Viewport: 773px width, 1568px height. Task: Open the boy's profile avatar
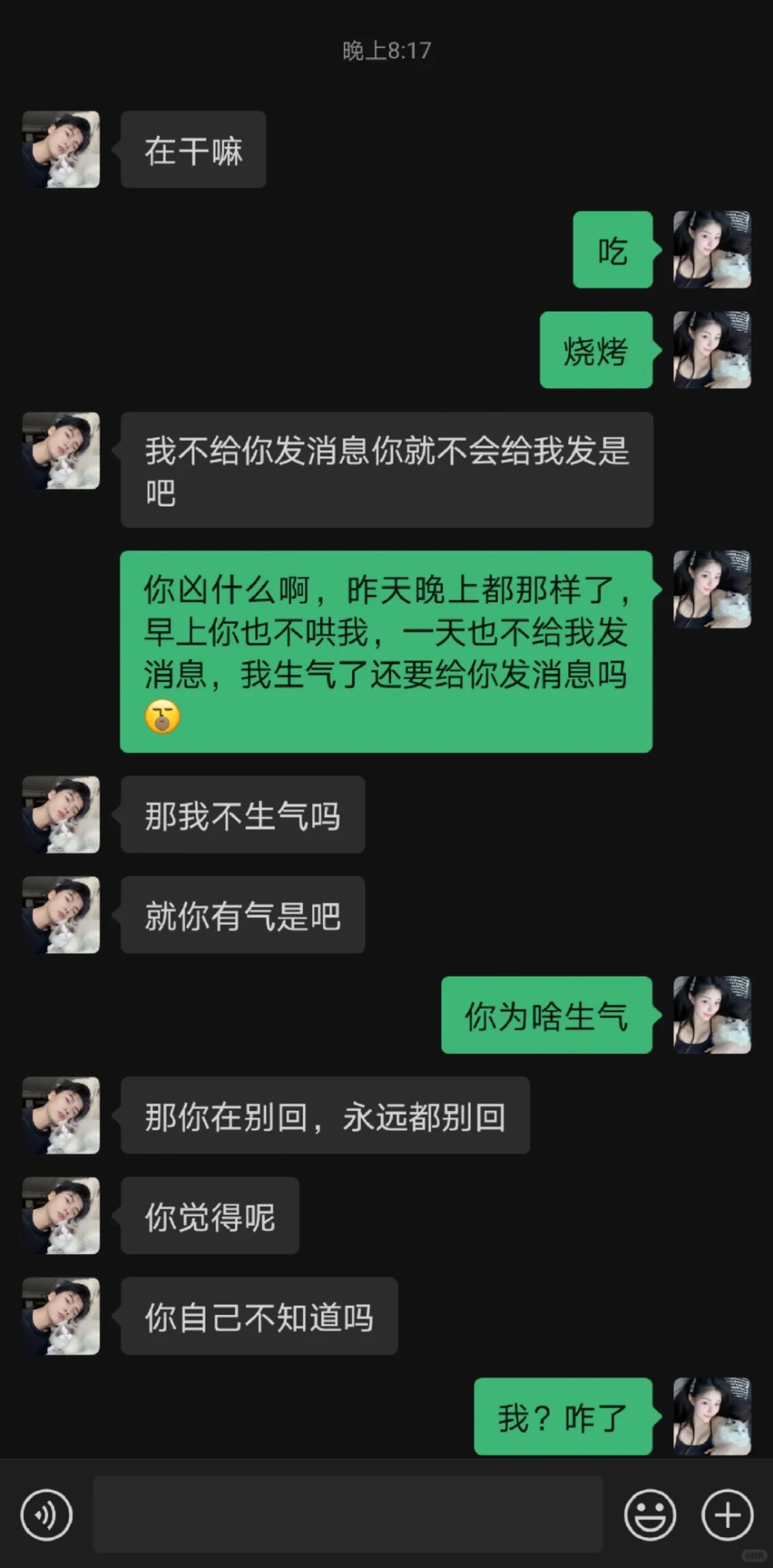tap(60, 147)
